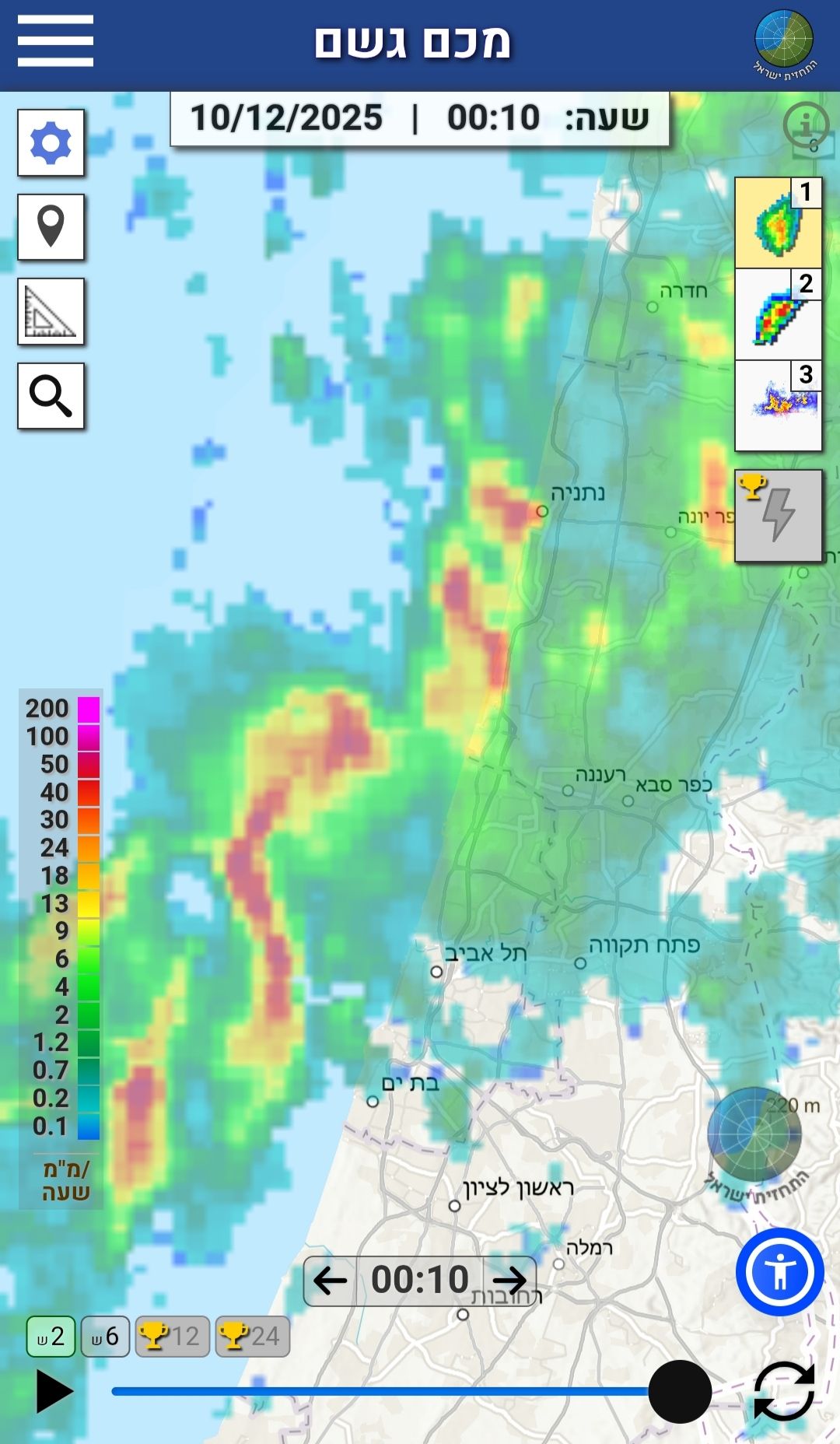Switch to radar layer 3
The width and height of the screenshot is (840, 1444).
tap(778, 405)
